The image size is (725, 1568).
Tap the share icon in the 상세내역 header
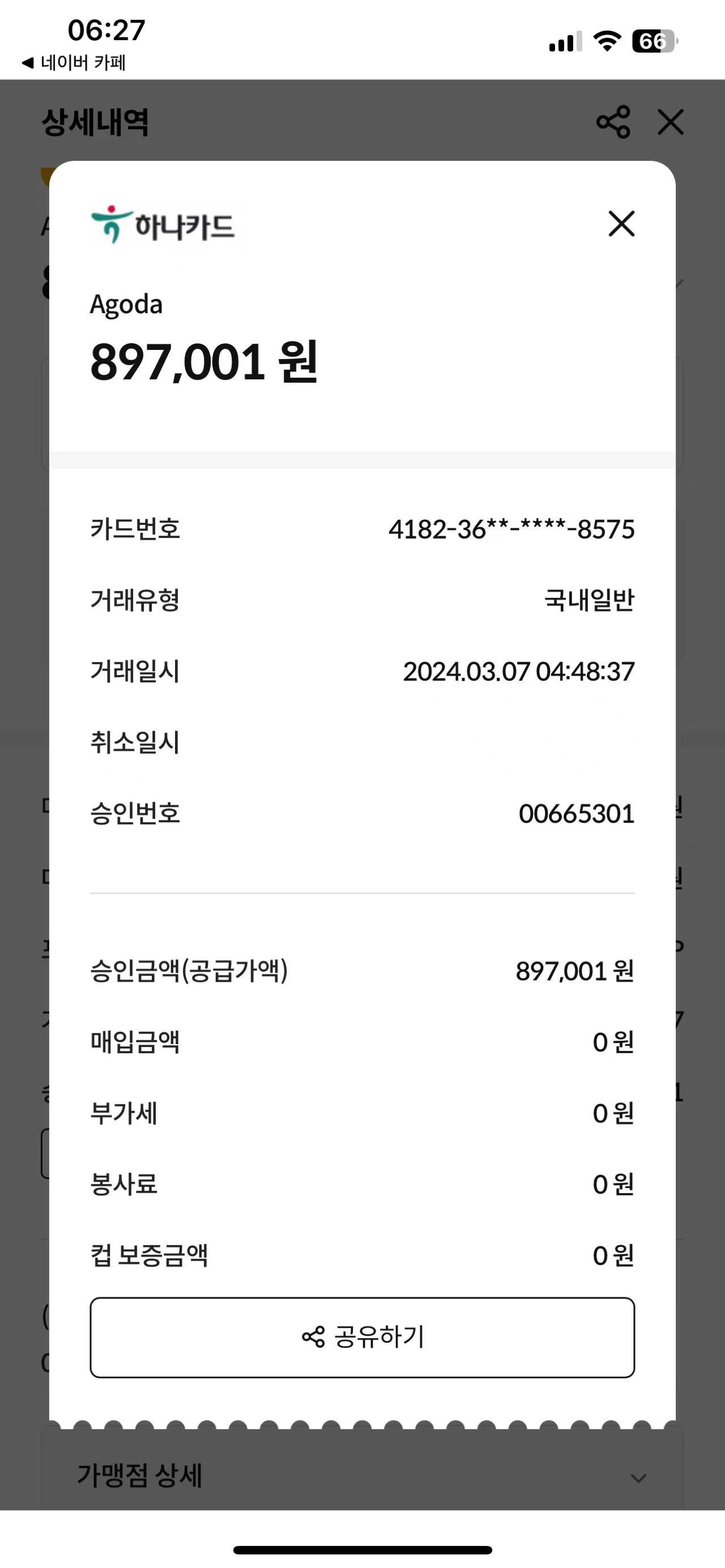pyautogui.click(x=614, y=122)
